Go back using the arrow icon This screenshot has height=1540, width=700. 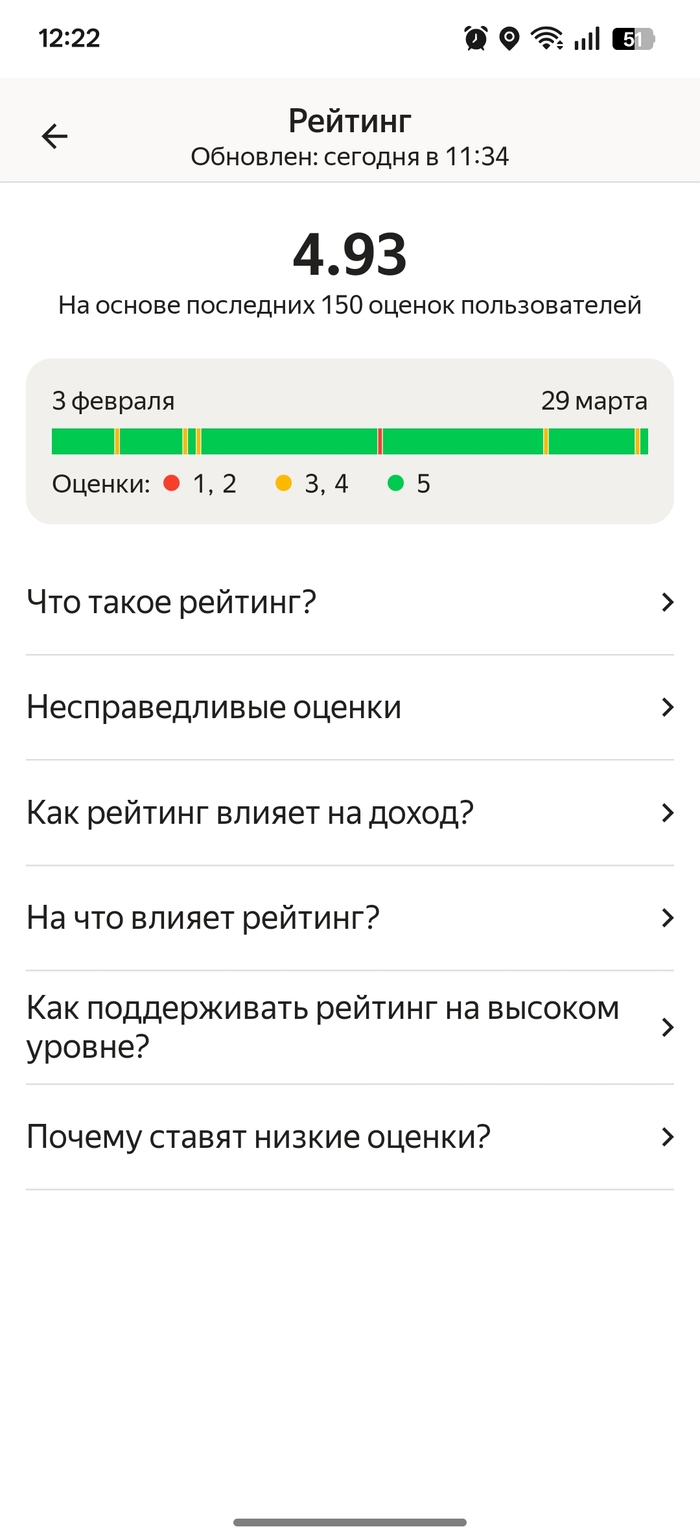[x=54, y=137]
